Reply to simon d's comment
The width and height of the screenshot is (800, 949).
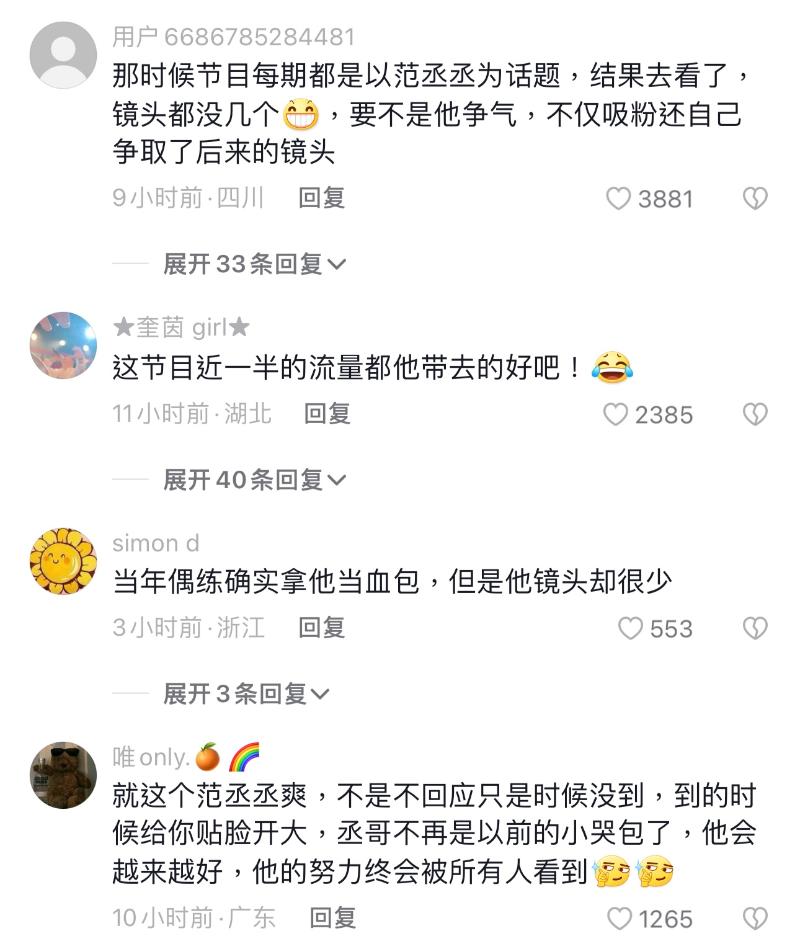pyautogui.click(x=321, y=627)
